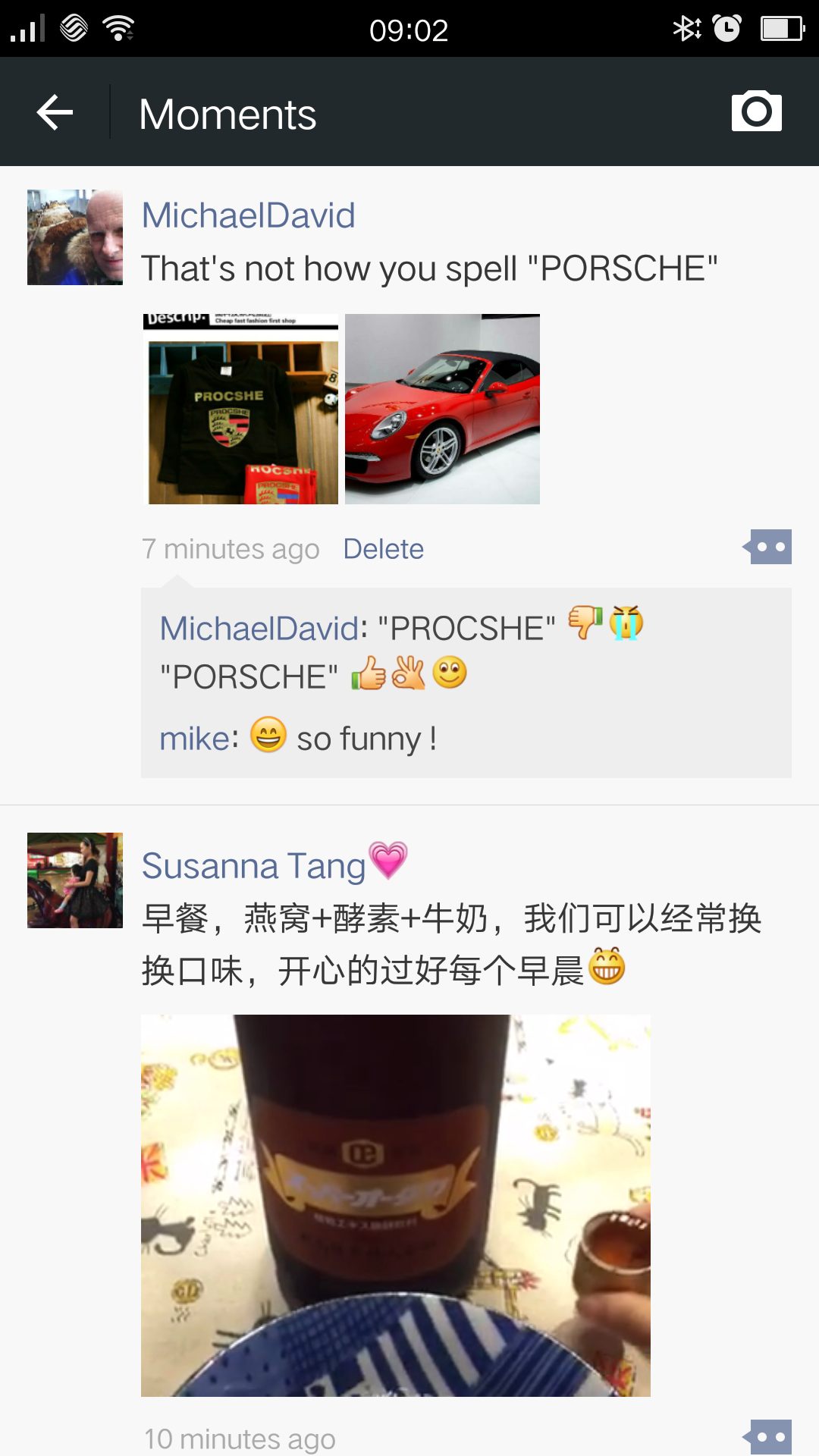Open the camera to post a moment

pyautogui.click(x=756, y=112)
